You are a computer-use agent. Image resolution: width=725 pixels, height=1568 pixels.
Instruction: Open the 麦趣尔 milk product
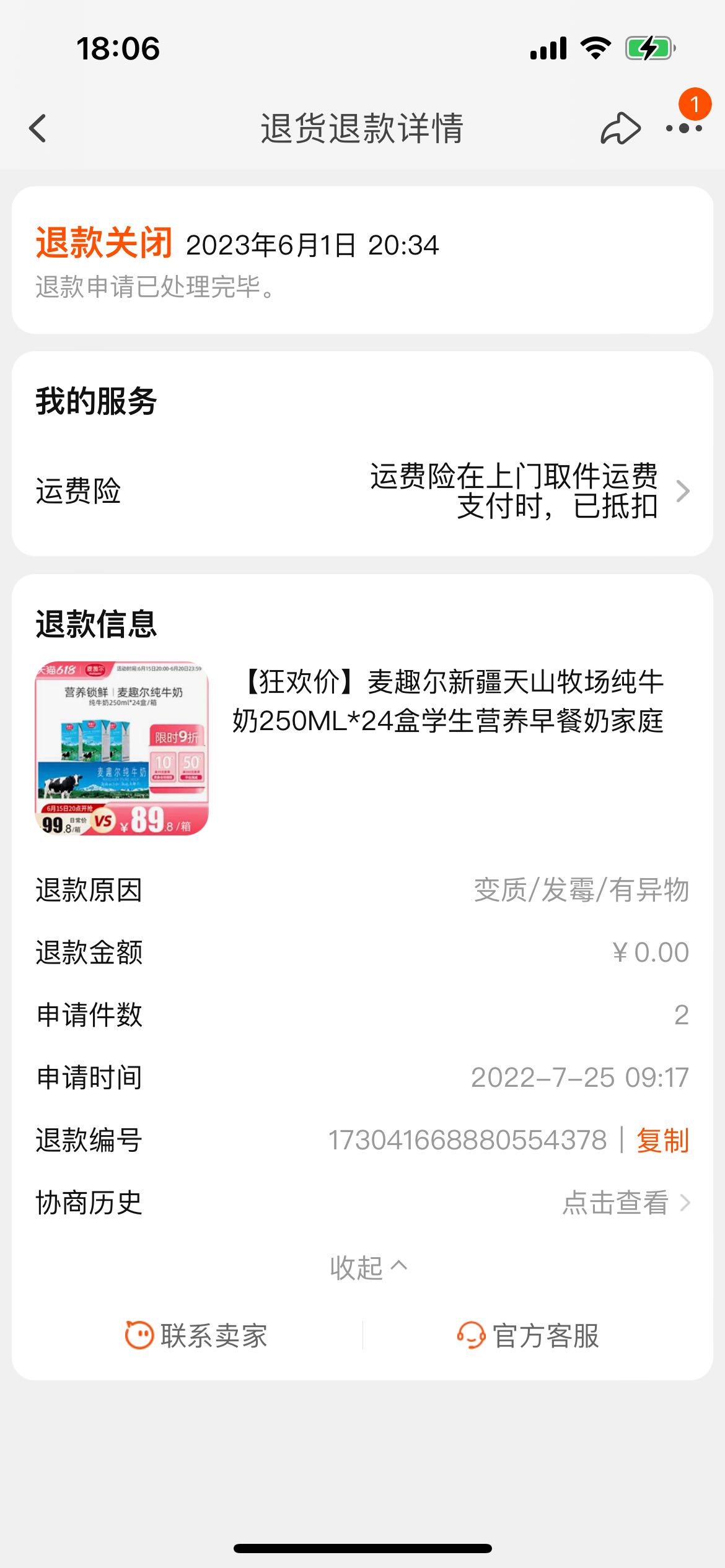[x=362, y=748]
